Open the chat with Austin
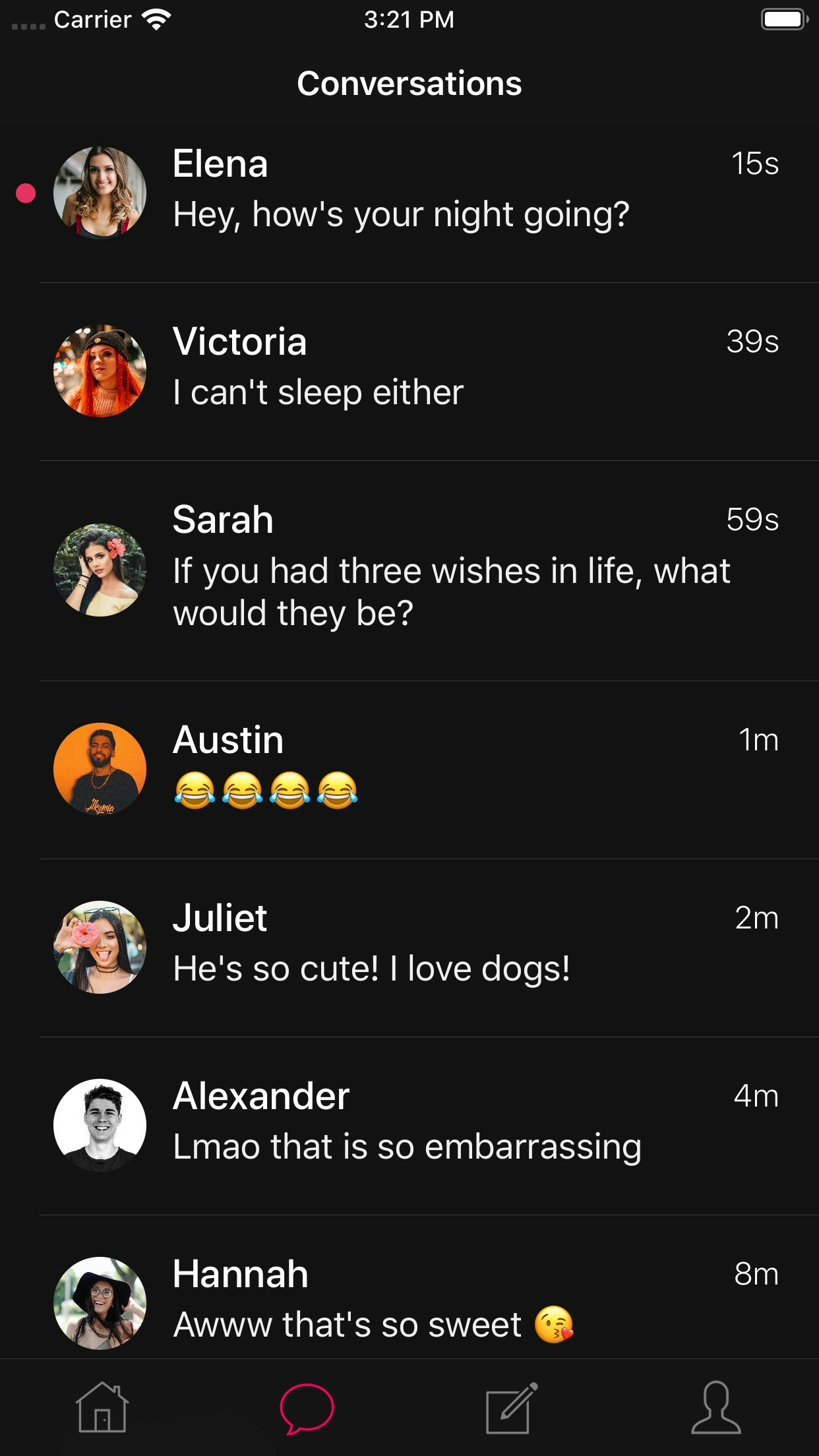 tap(409, 769)
